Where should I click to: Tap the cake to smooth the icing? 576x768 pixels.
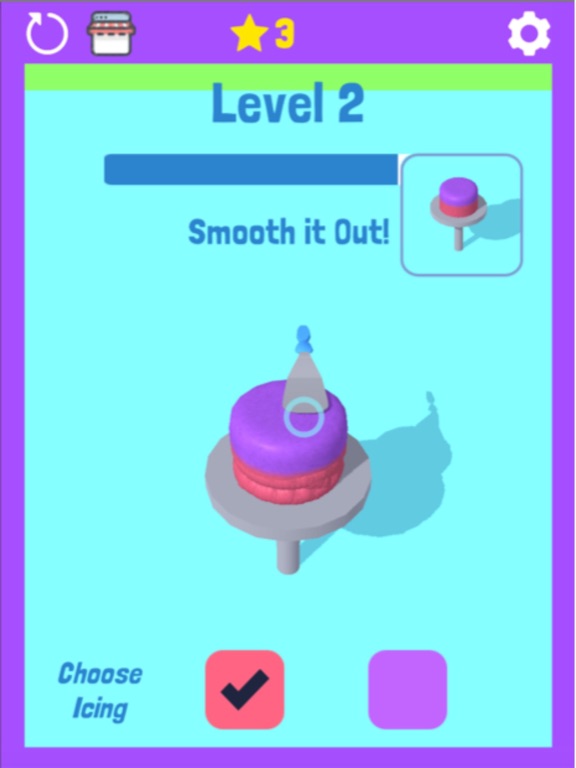[x=288, y=441]
